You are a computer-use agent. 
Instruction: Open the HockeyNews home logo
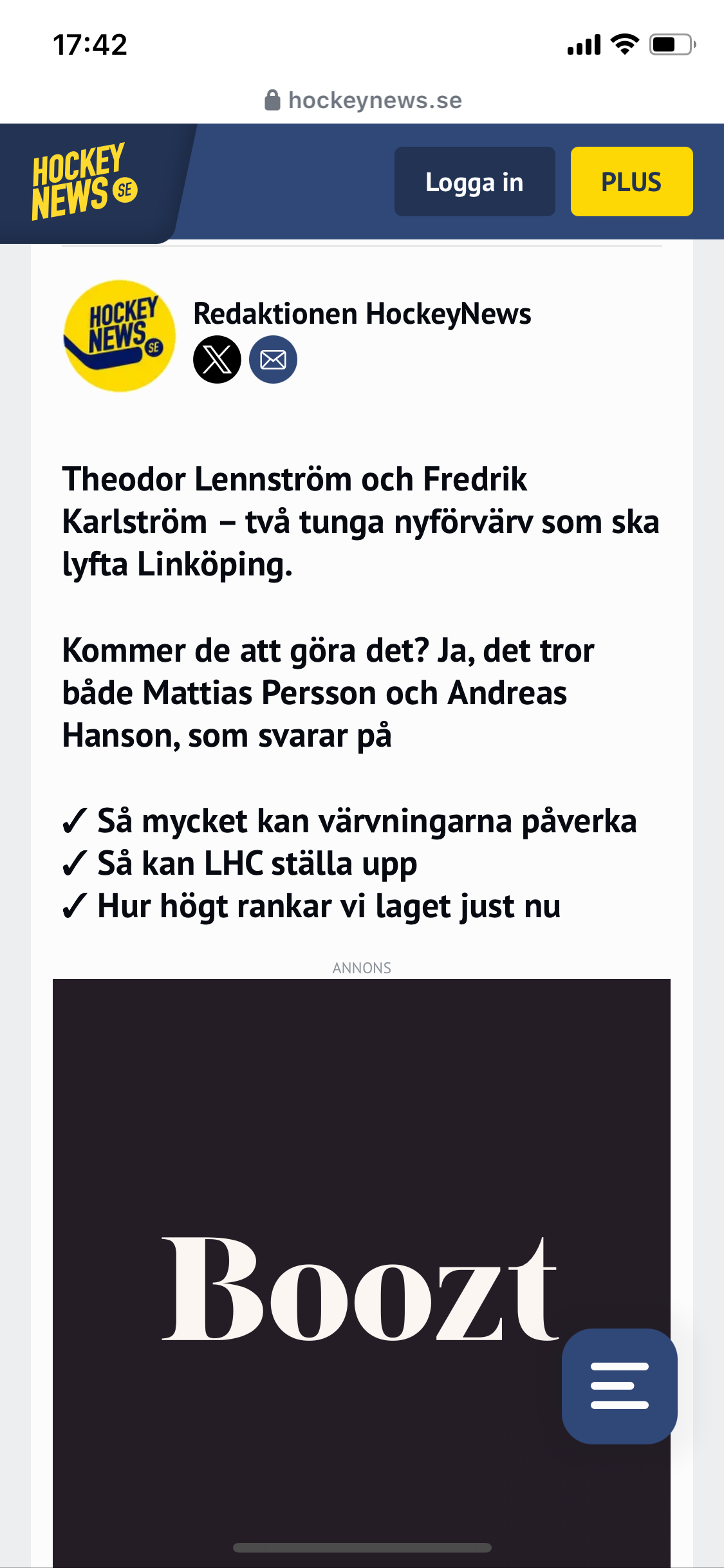(x=84, y=182)
